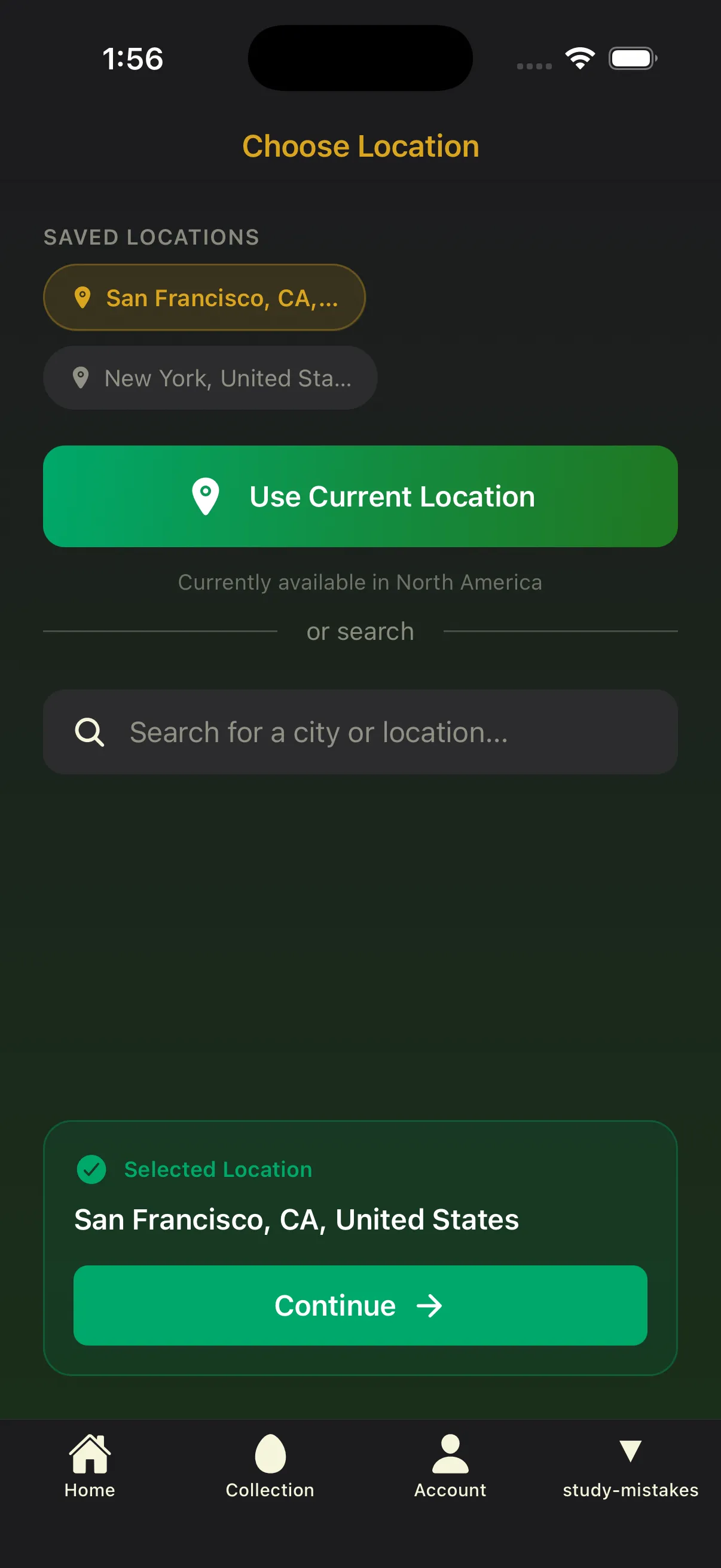Tap the battery indicator in the status bar
Viewport: 721px width, 1568px height.
632,58
